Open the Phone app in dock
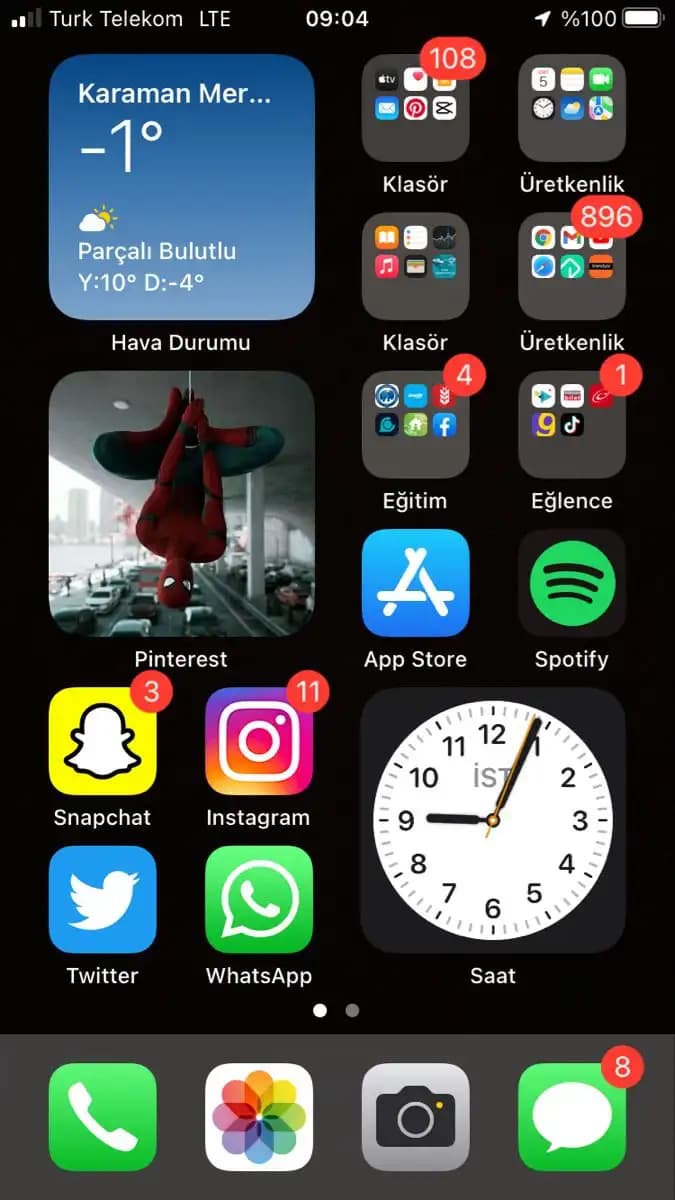This screenshot has height=1200, width=675. click(x=103, y=1116)
